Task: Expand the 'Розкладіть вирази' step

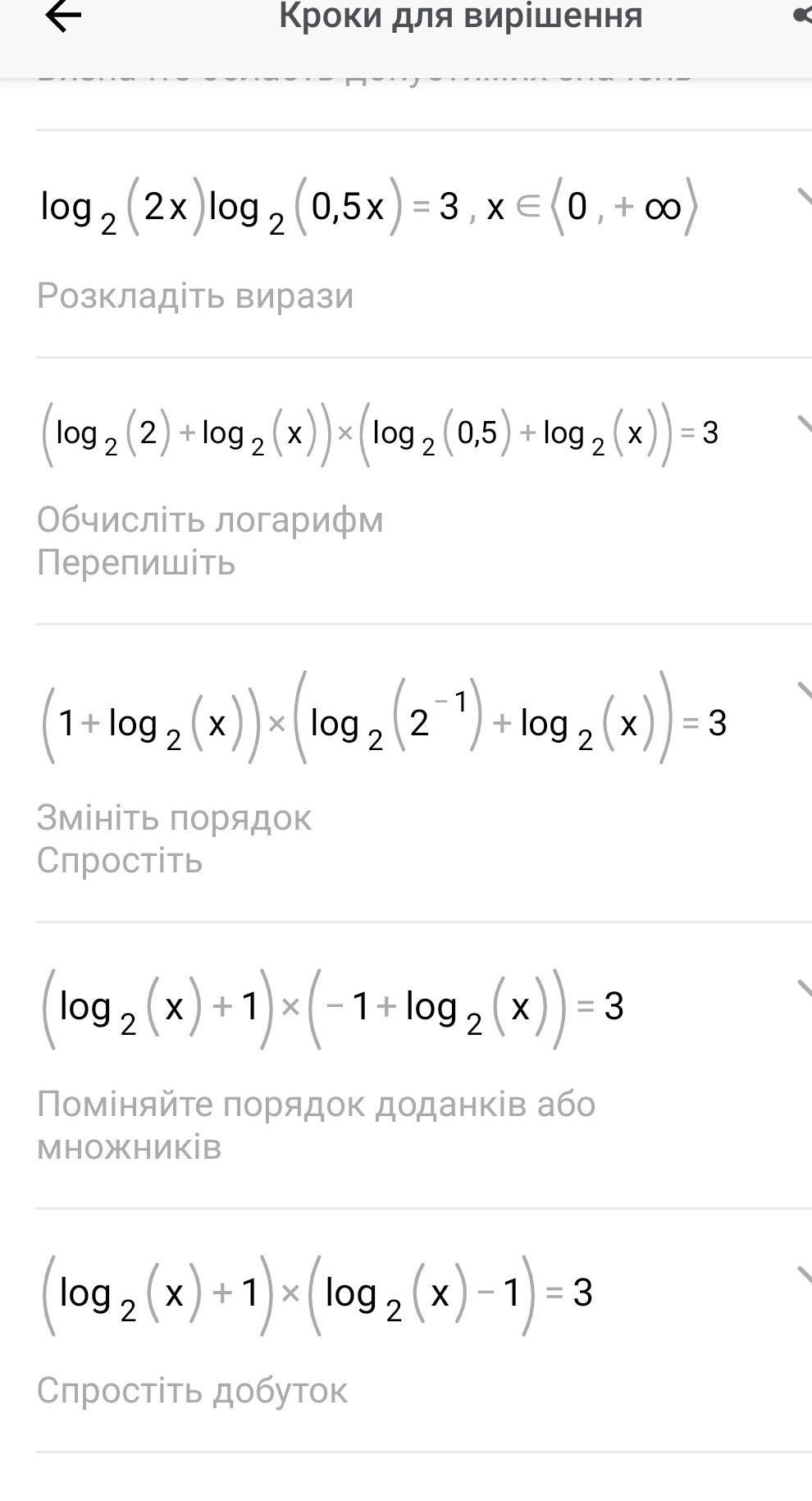Action: pos(805,199)
